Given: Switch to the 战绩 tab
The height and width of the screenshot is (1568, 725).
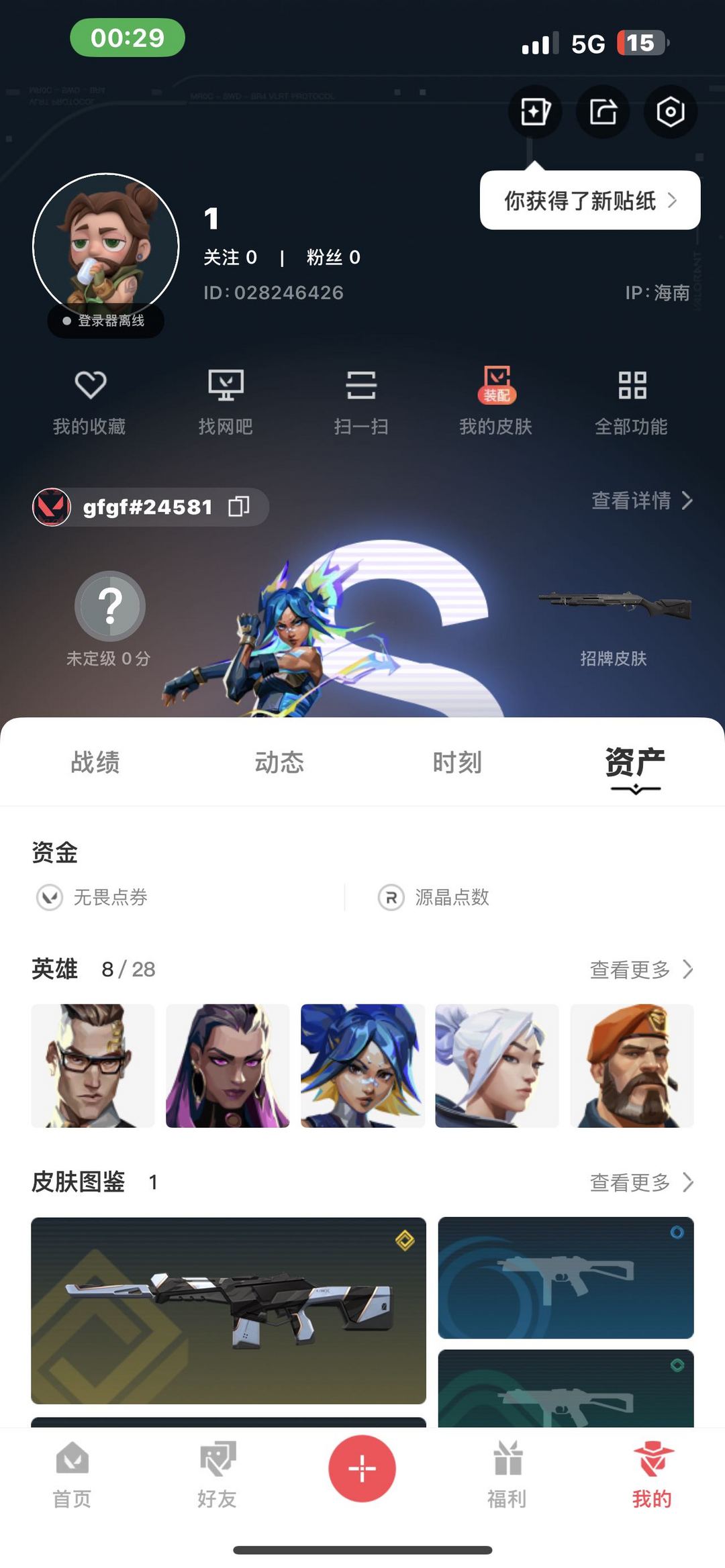Looking at the screenshot, I should point(95,763).
